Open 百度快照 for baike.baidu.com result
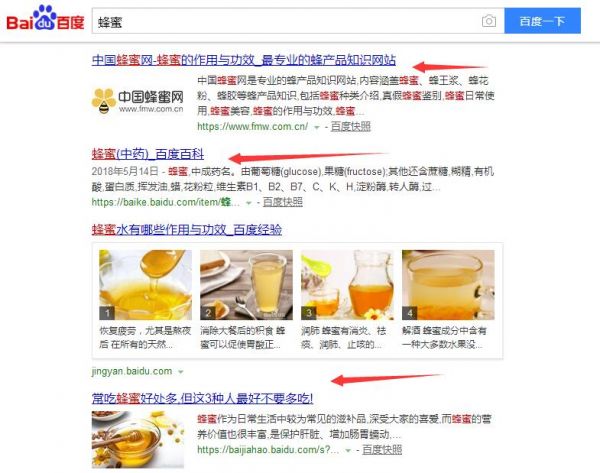Image resolution: width=600 pixels, height=473 pixels. [283, 201]
